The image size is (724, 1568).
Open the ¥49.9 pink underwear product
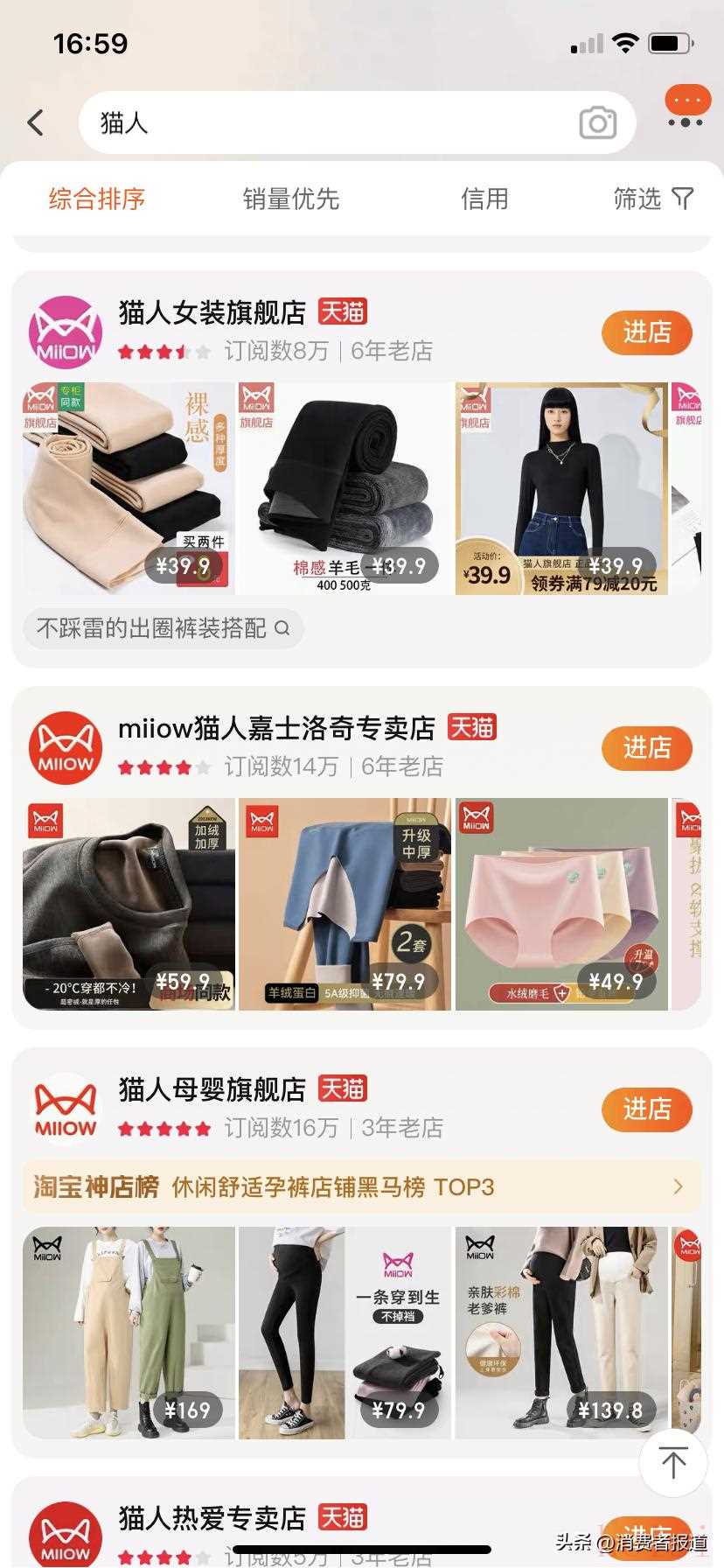pos(560,904)
